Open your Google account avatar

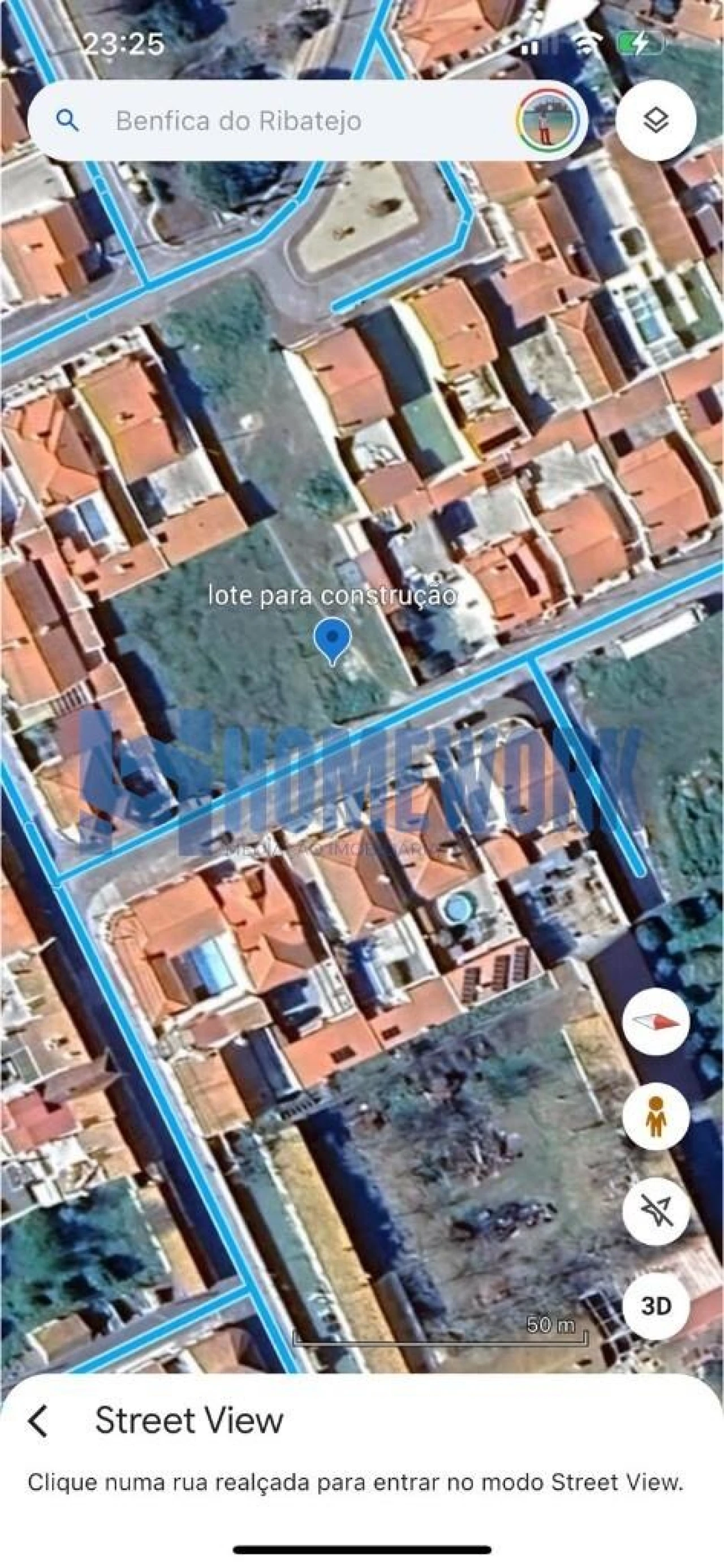[547, 121]
